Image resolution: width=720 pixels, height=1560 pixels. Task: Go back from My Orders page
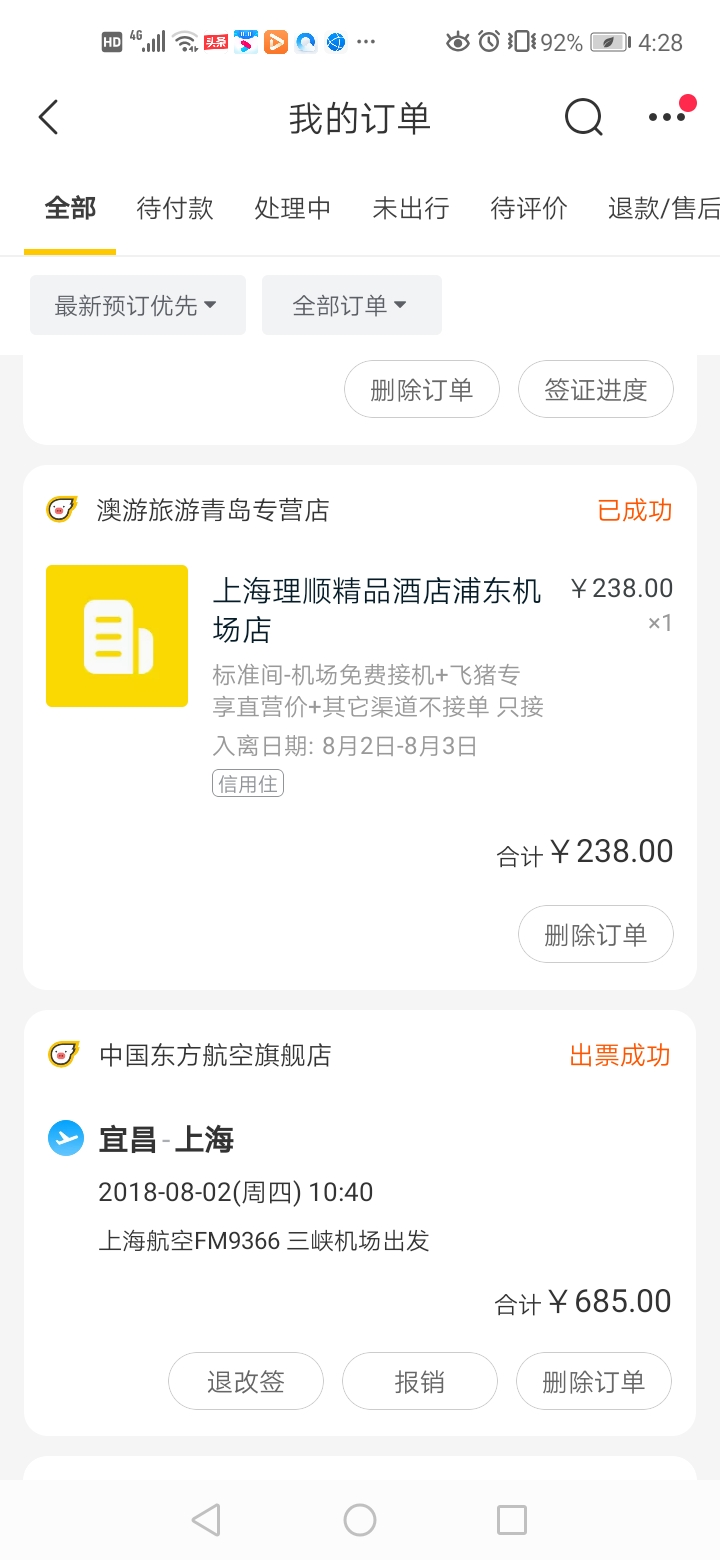[x=48, y=118]
